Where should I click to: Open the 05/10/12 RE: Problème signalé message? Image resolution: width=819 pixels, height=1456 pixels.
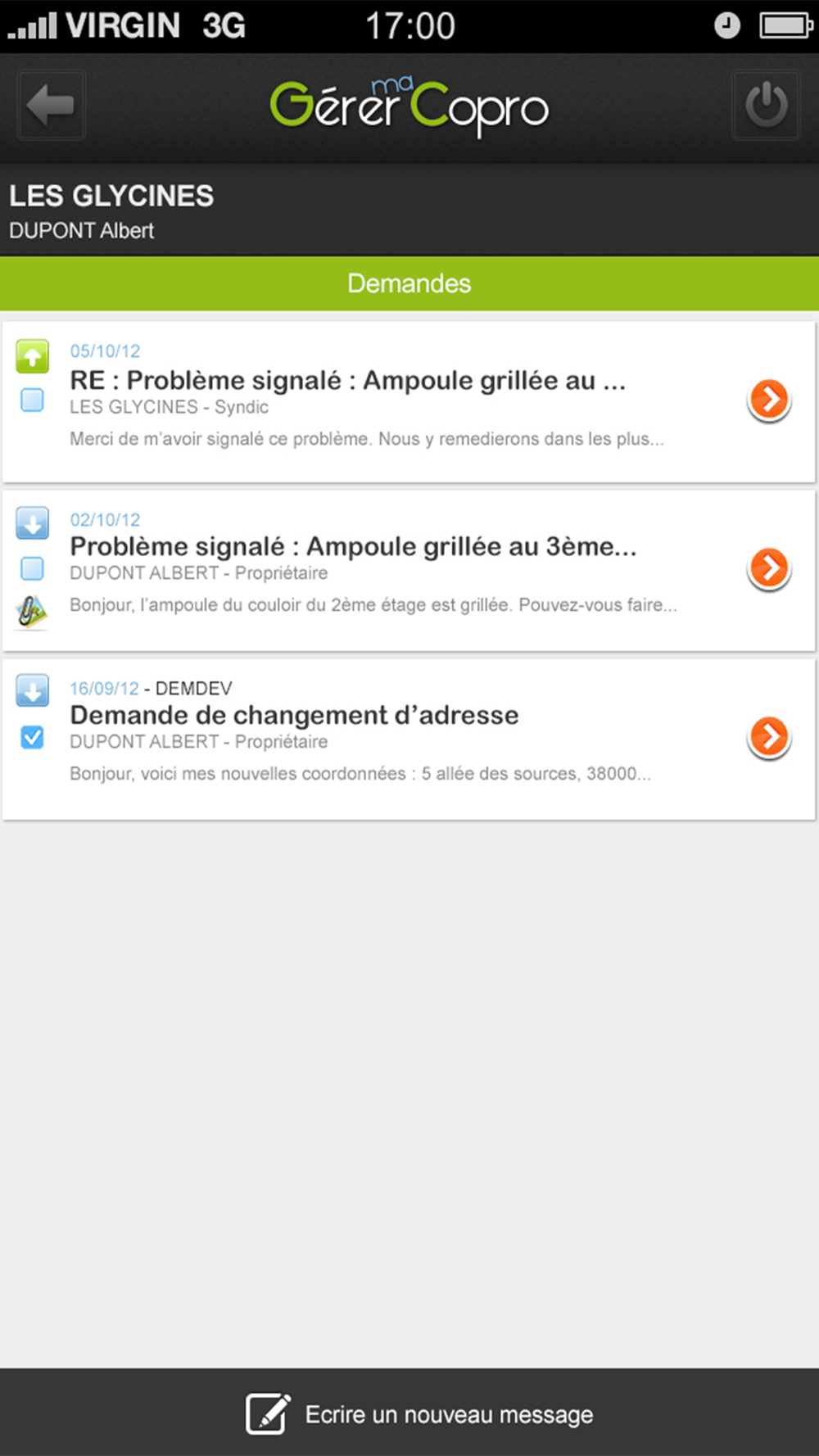[409, 402]
